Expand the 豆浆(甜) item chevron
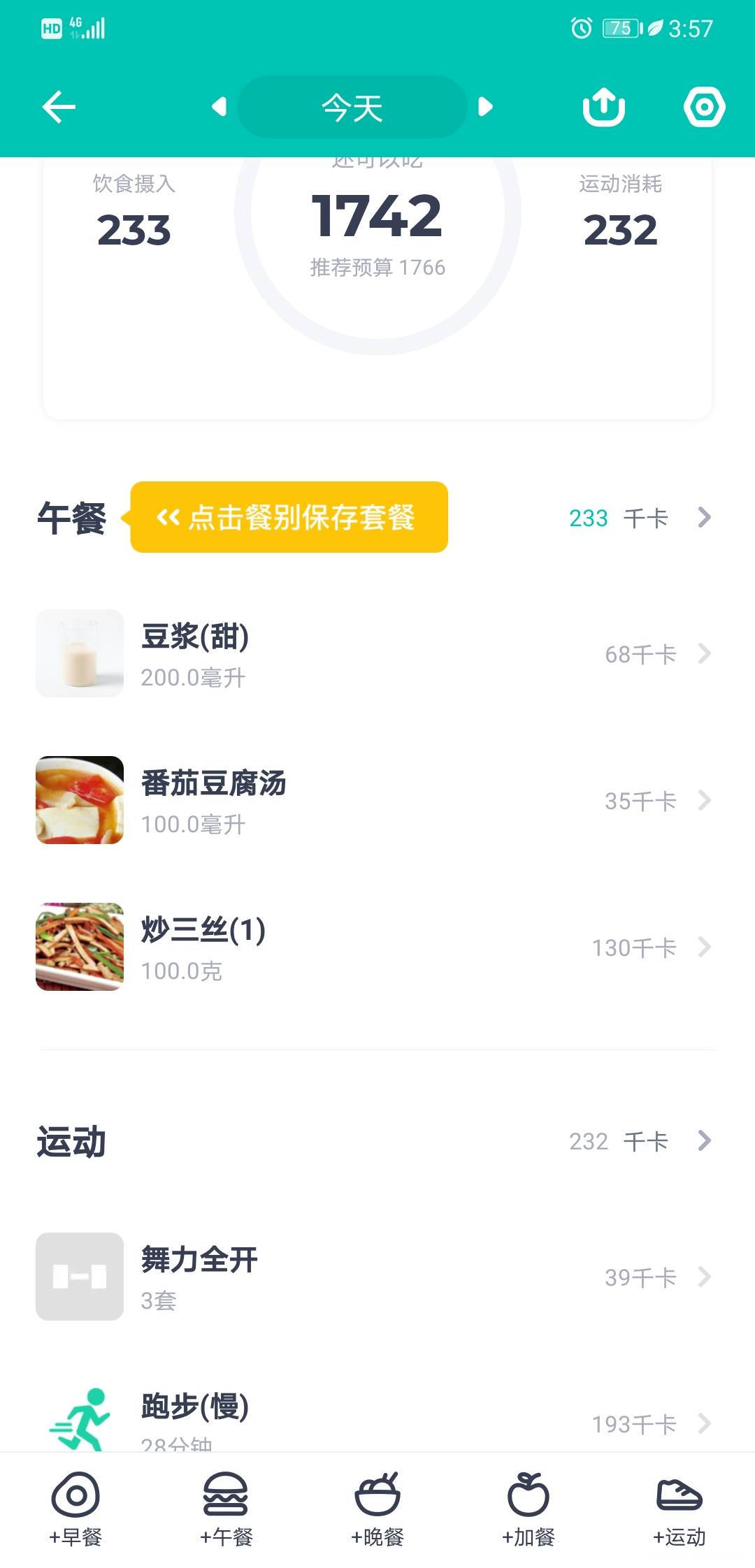This screenshot has width=755, height=1568. tap(704, 653)
